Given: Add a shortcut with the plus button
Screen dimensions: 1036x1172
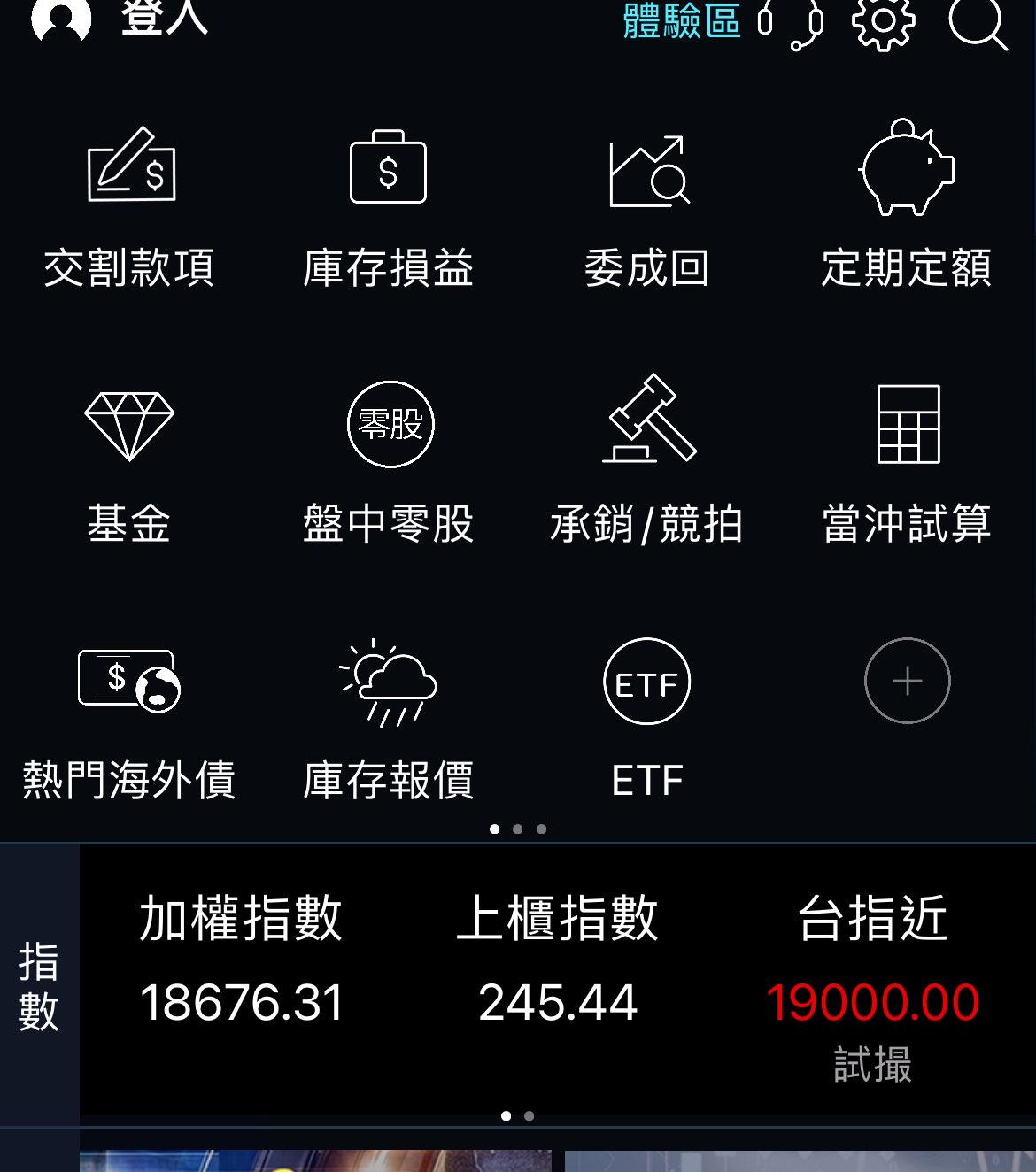Looking at the screenshot, I should tap(907, 681).
